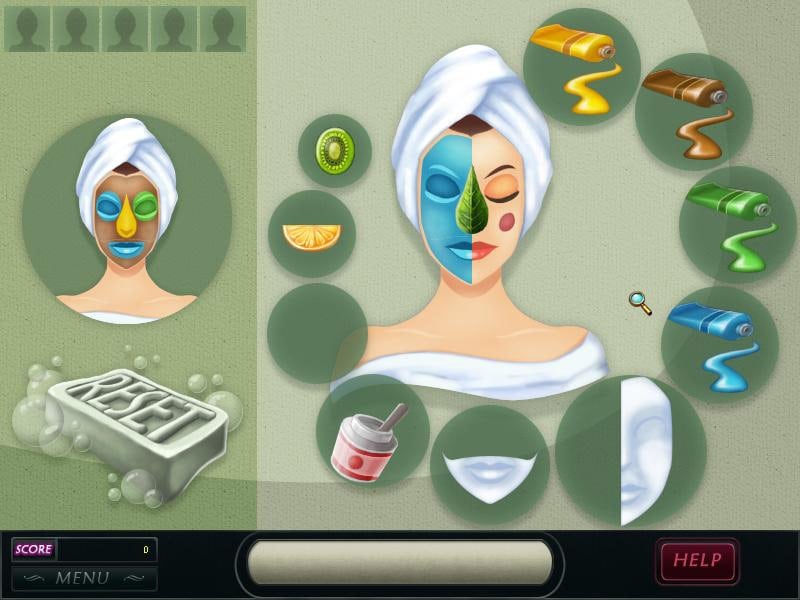Select the lips mask shape

(489, 465)
